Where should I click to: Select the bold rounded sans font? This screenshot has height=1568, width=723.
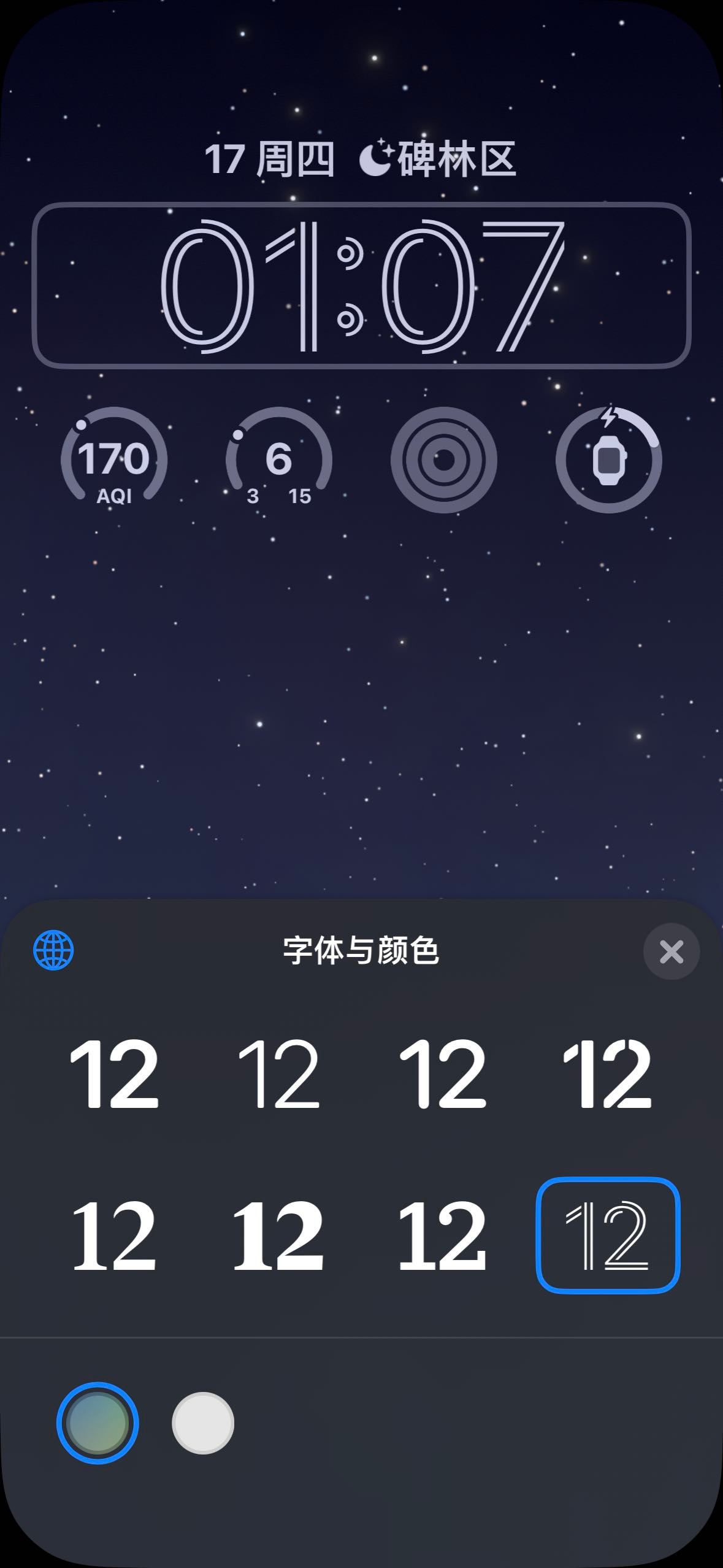pyautogui.click(x=114, y=1074)
